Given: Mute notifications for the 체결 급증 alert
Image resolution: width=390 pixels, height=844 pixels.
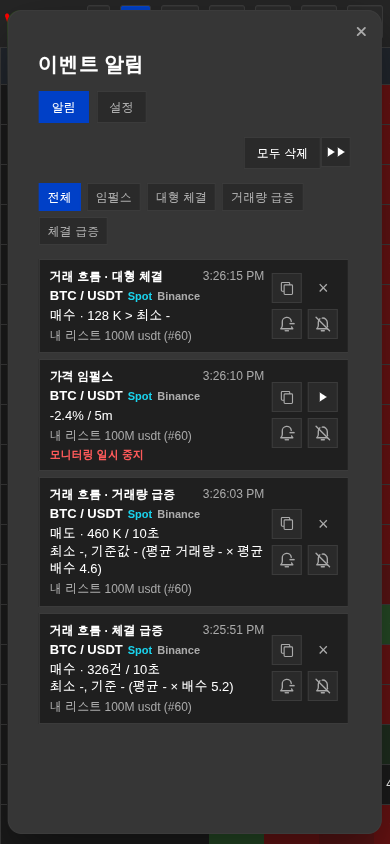Looking at the screenshot, I should pyautogui.click(x=323, y=686).
